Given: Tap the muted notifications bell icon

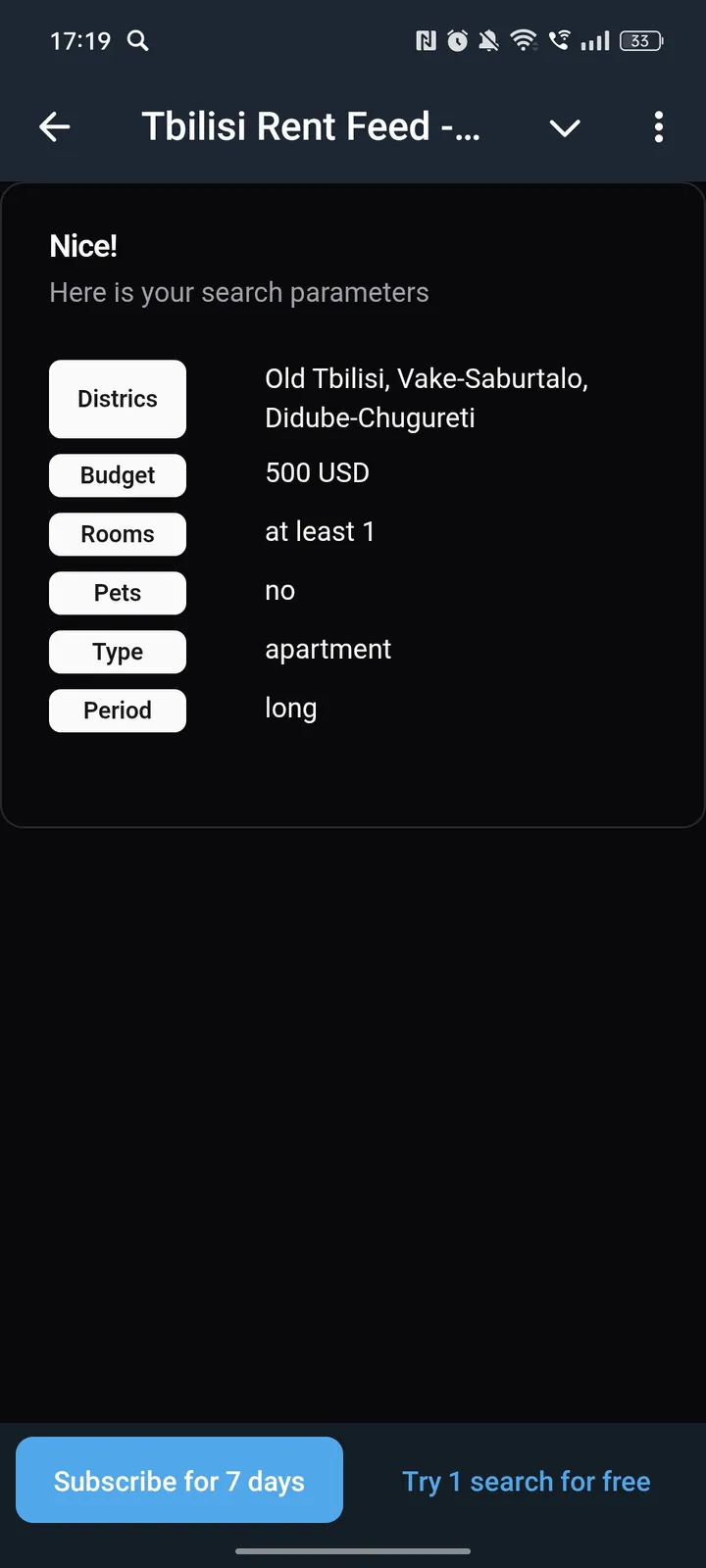Looking at the screenshot, I should (x=488, y=41).
